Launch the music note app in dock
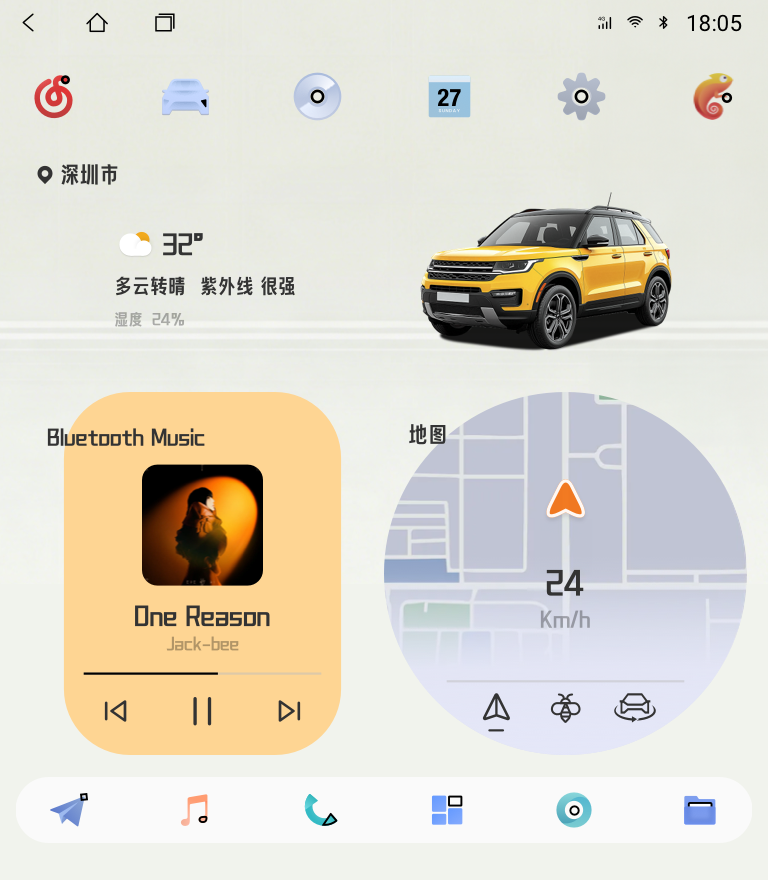768x880 pixels. point(195,809)
